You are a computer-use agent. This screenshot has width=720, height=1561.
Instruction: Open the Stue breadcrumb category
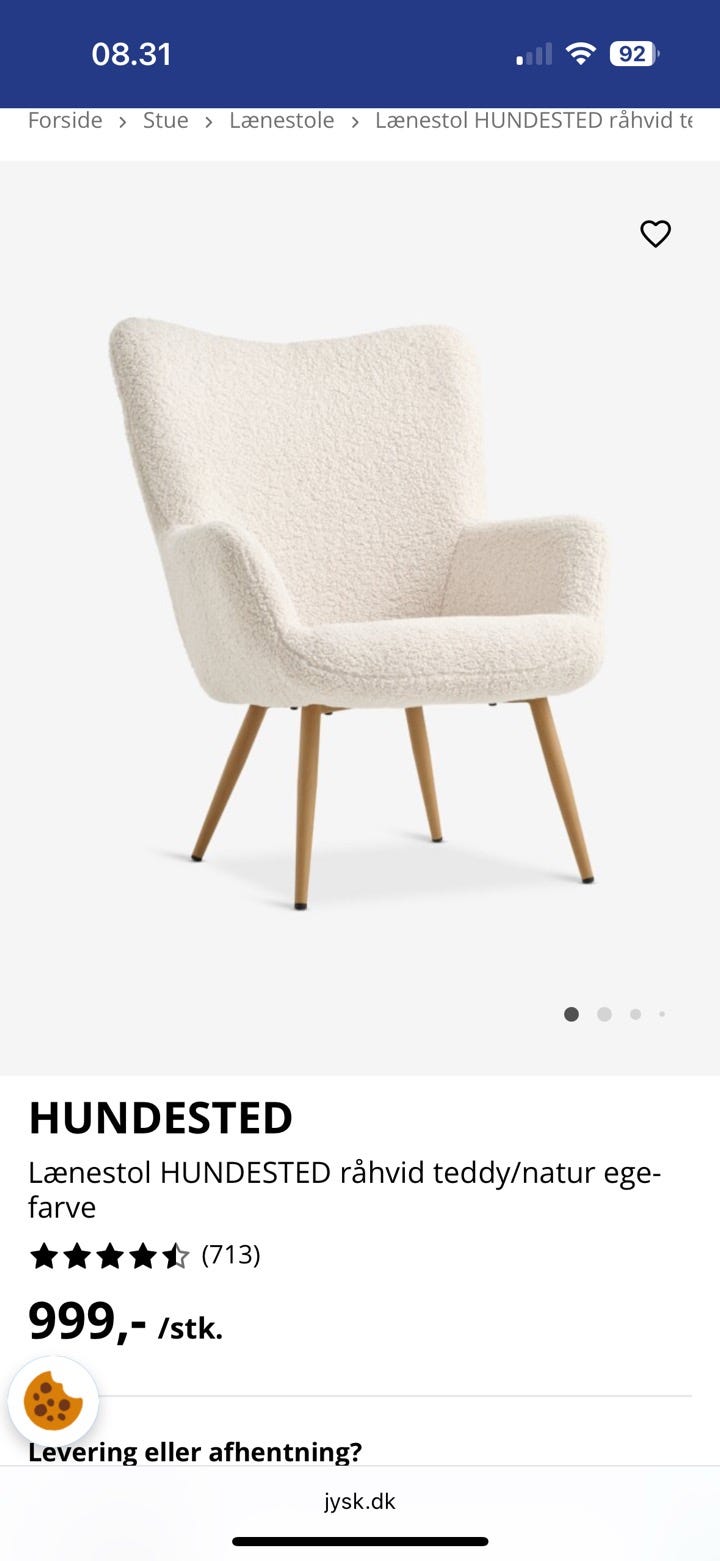(x=166, y=121)
